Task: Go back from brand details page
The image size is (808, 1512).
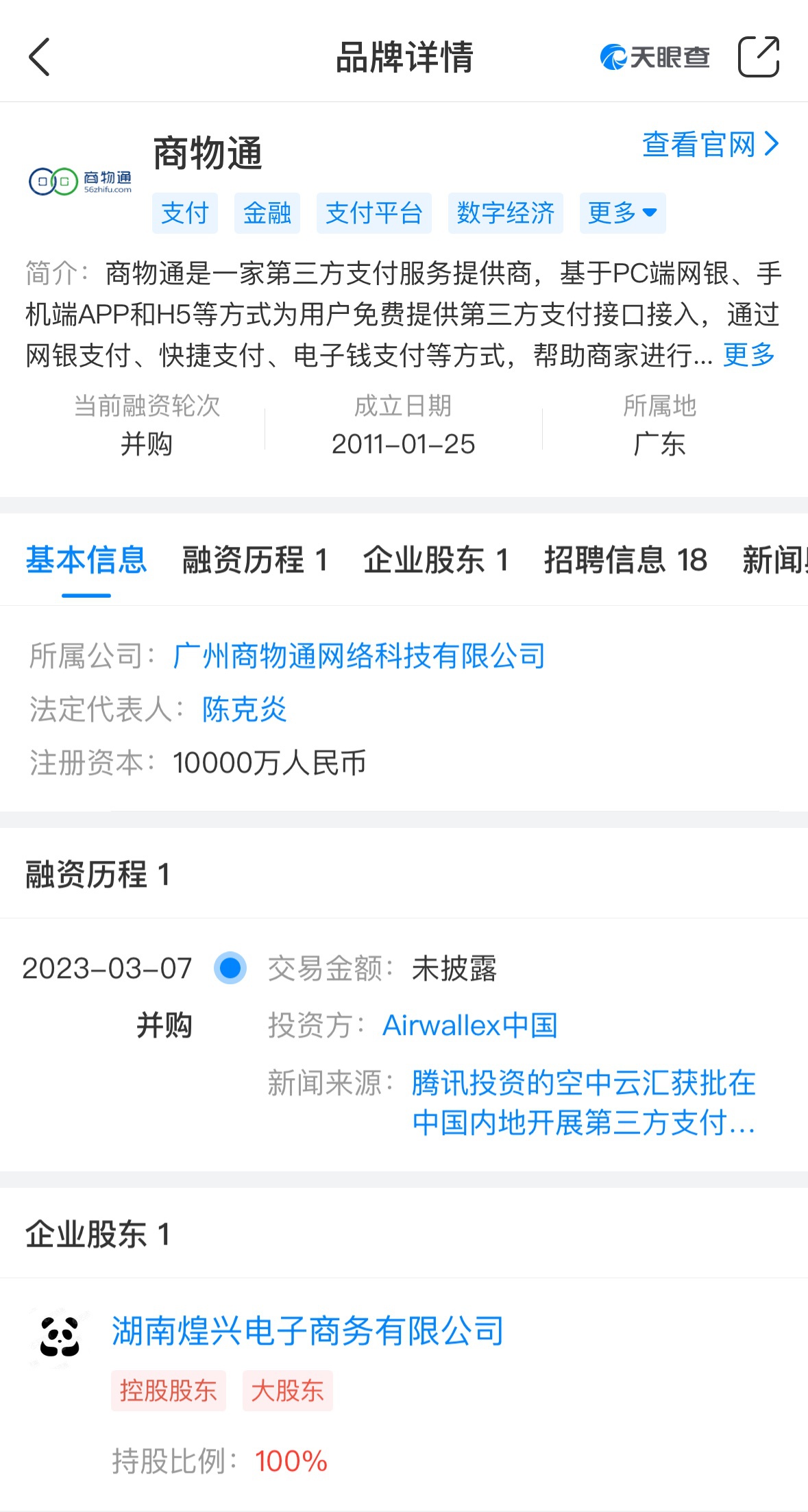Action: click(40, 57)
